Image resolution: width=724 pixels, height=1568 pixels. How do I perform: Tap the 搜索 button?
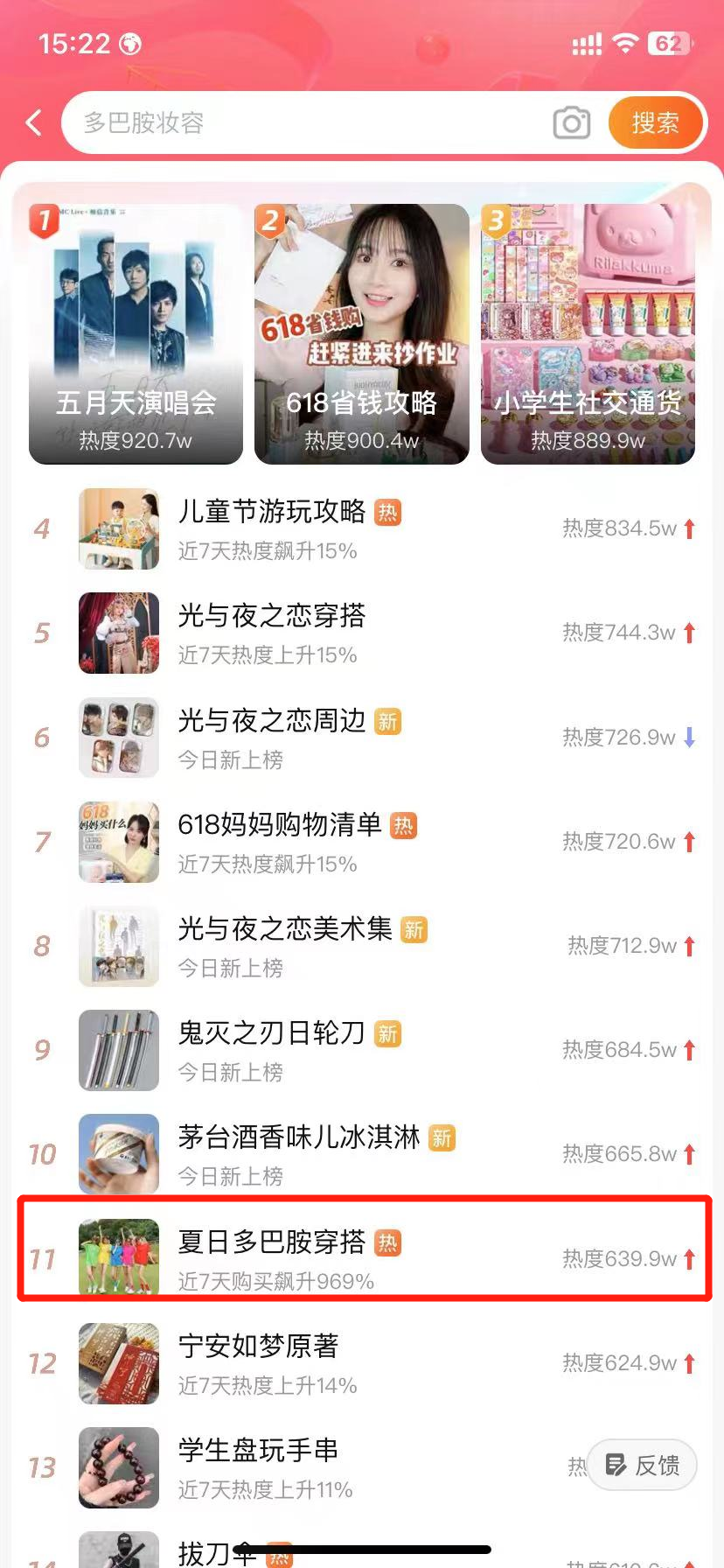coord(655,122)
